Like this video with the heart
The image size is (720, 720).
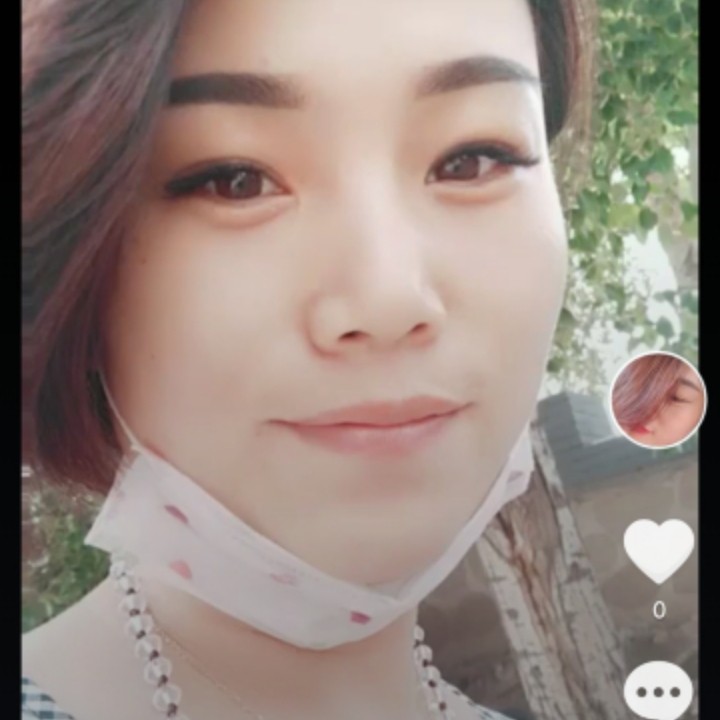point(658,549)
